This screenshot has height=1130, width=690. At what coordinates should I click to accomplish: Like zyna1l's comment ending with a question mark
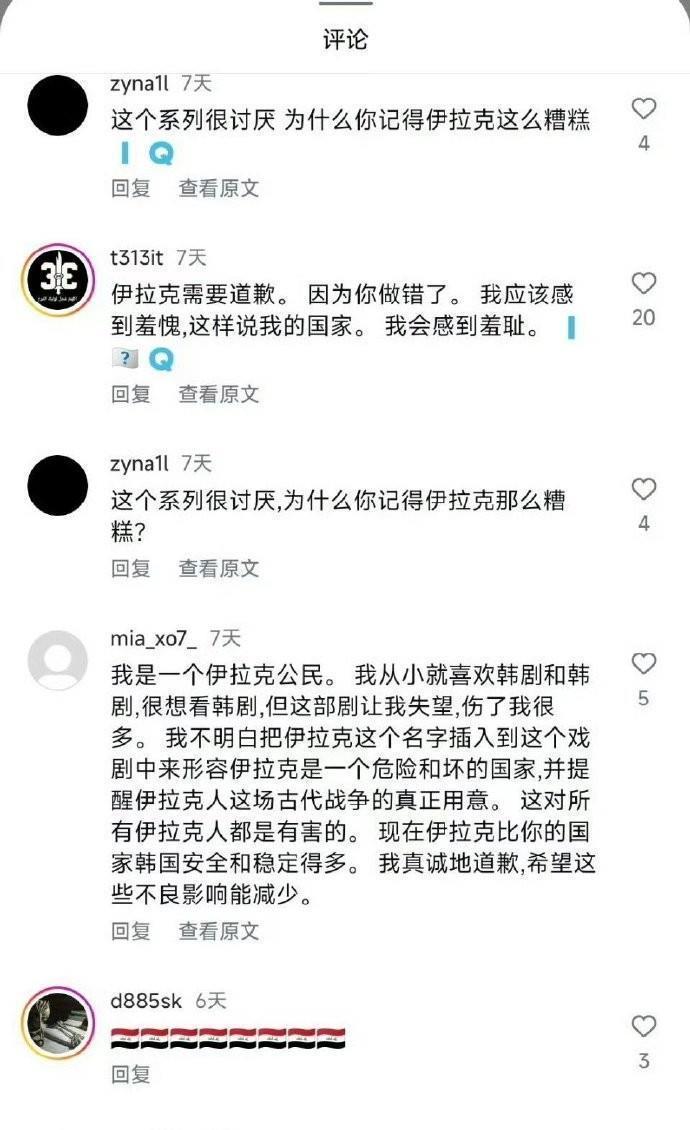tap(644, 490)
